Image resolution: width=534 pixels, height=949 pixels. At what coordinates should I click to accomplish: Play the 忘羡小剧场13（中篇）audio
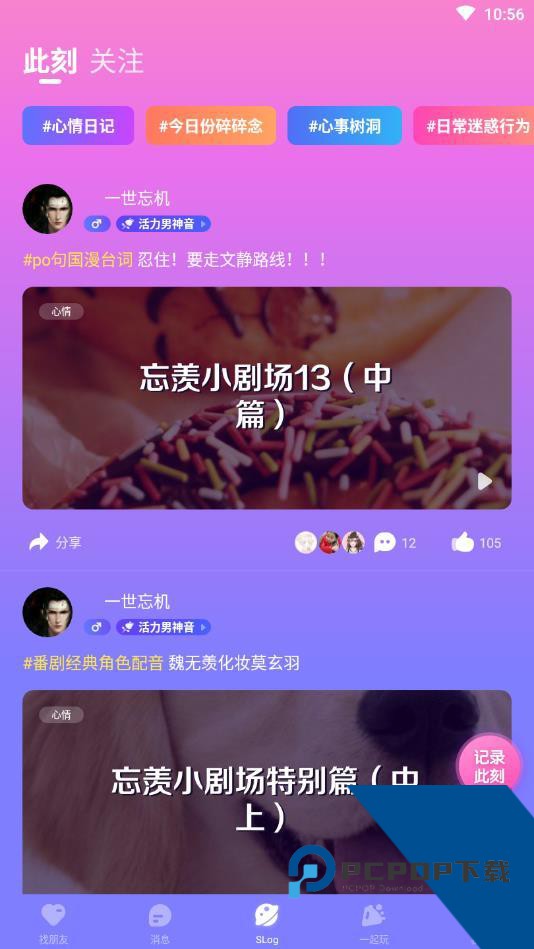[x=484, y=482]
